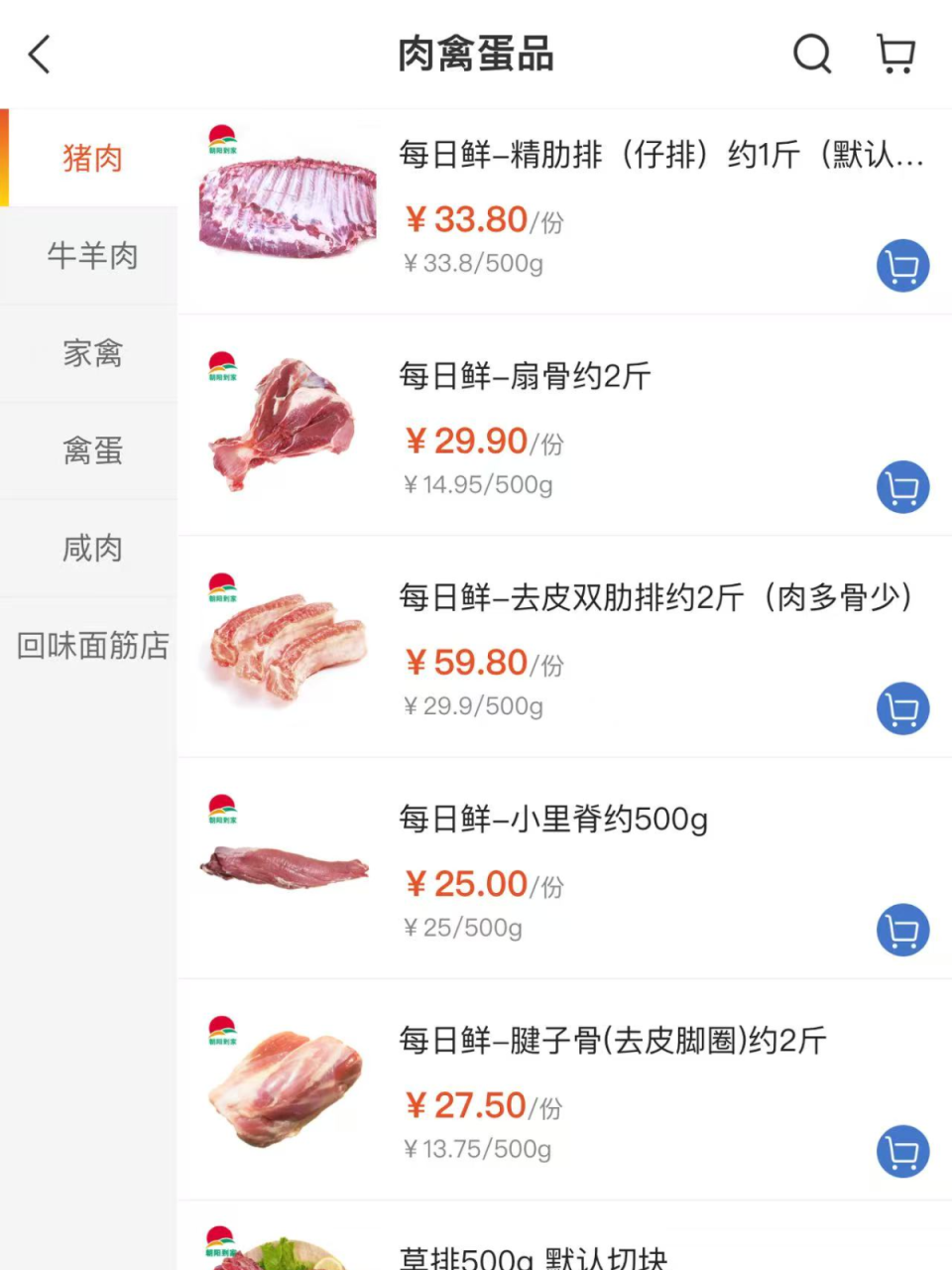Open the 咸肉 section
Image resolution: width=952 pixels, height=1270 pixels.
pos(91,548)
